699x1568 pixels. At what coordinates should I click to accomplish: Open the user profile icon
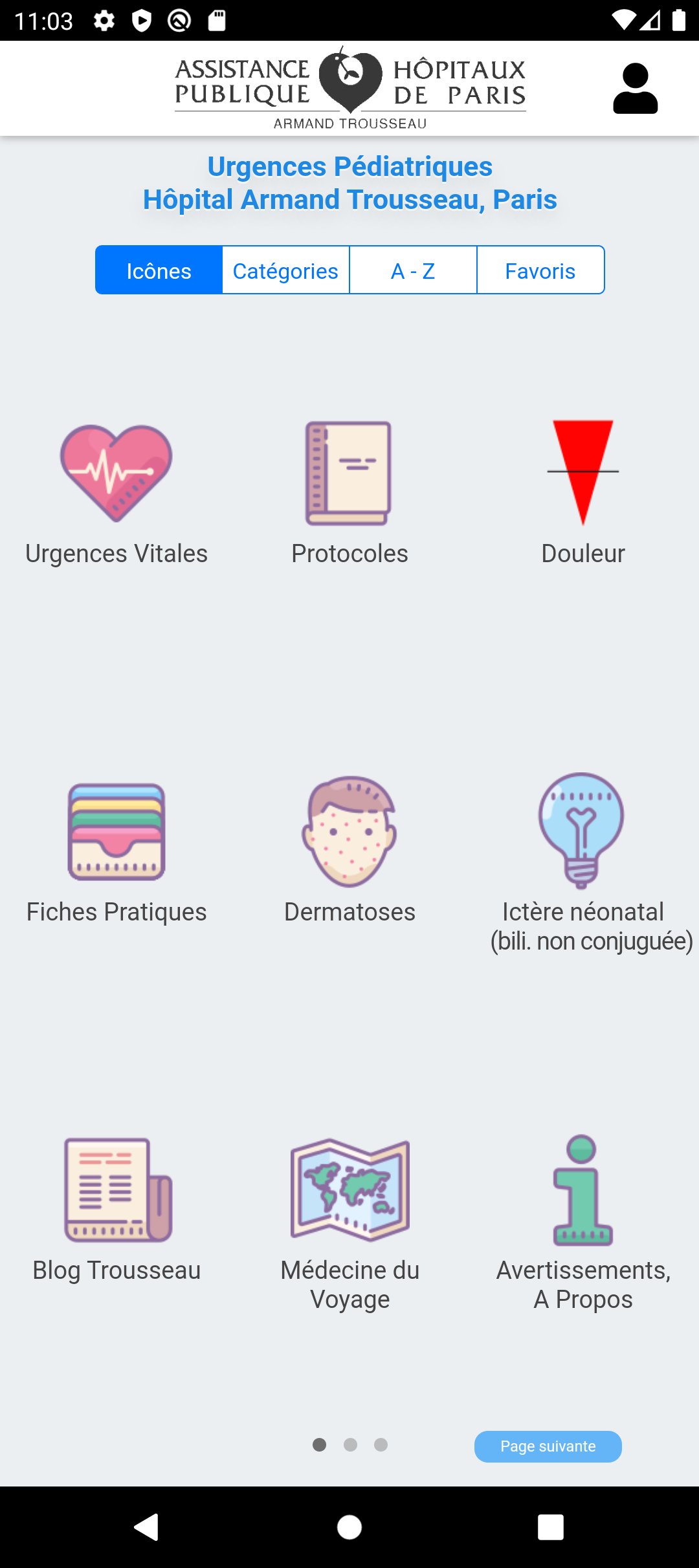tap(635, 89)
